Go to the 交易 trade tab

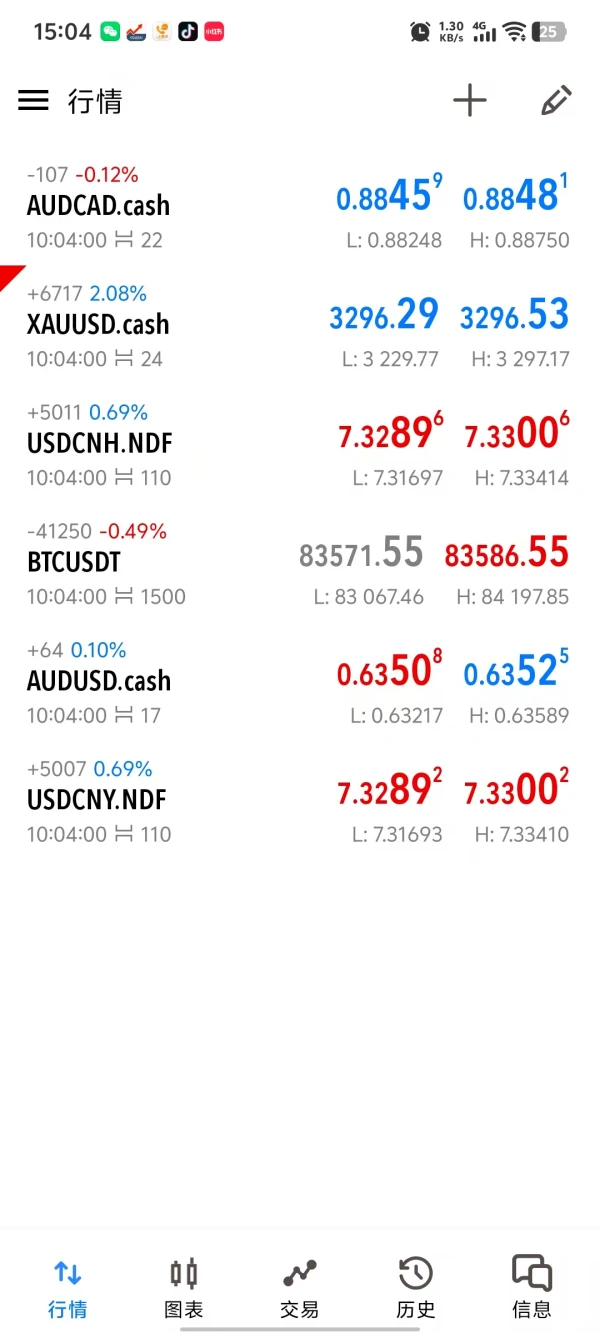(300, 1288)
